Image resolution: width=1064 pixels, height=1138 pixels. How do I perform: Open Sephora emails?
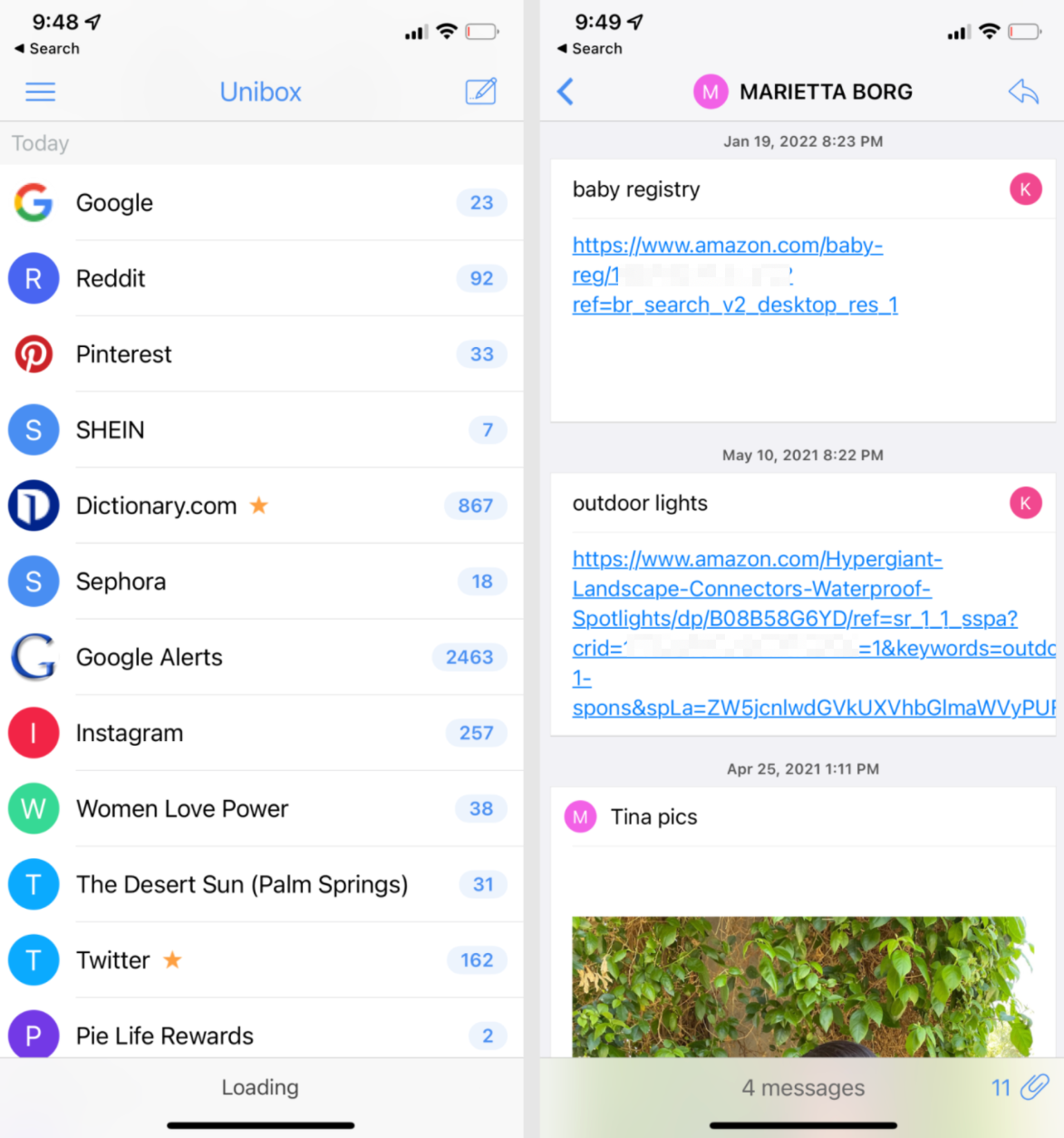pyautogui.click(x=261, y=581)
